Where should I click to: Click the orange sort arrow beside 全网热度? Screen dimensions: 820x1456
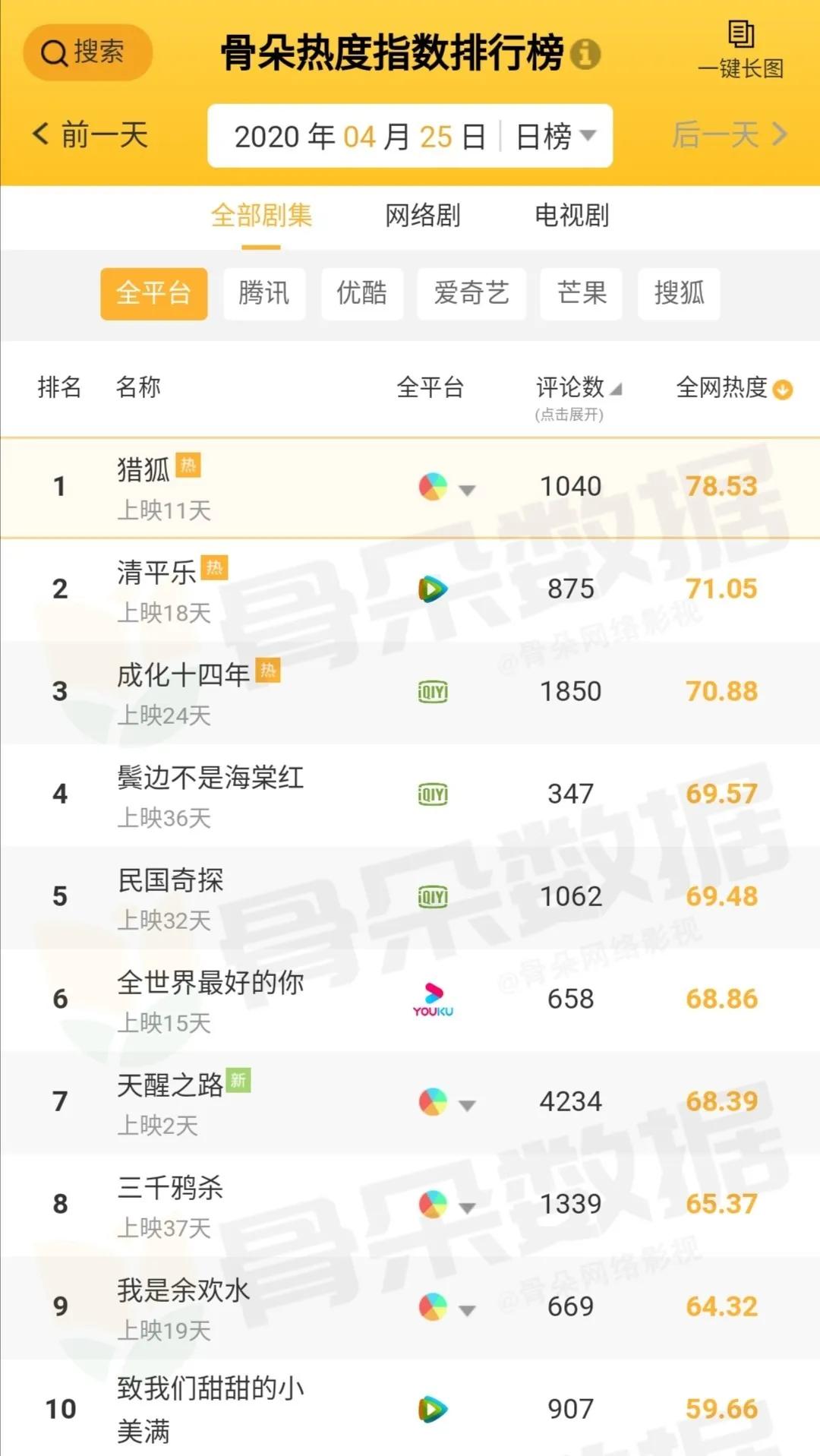pos(781,390)
